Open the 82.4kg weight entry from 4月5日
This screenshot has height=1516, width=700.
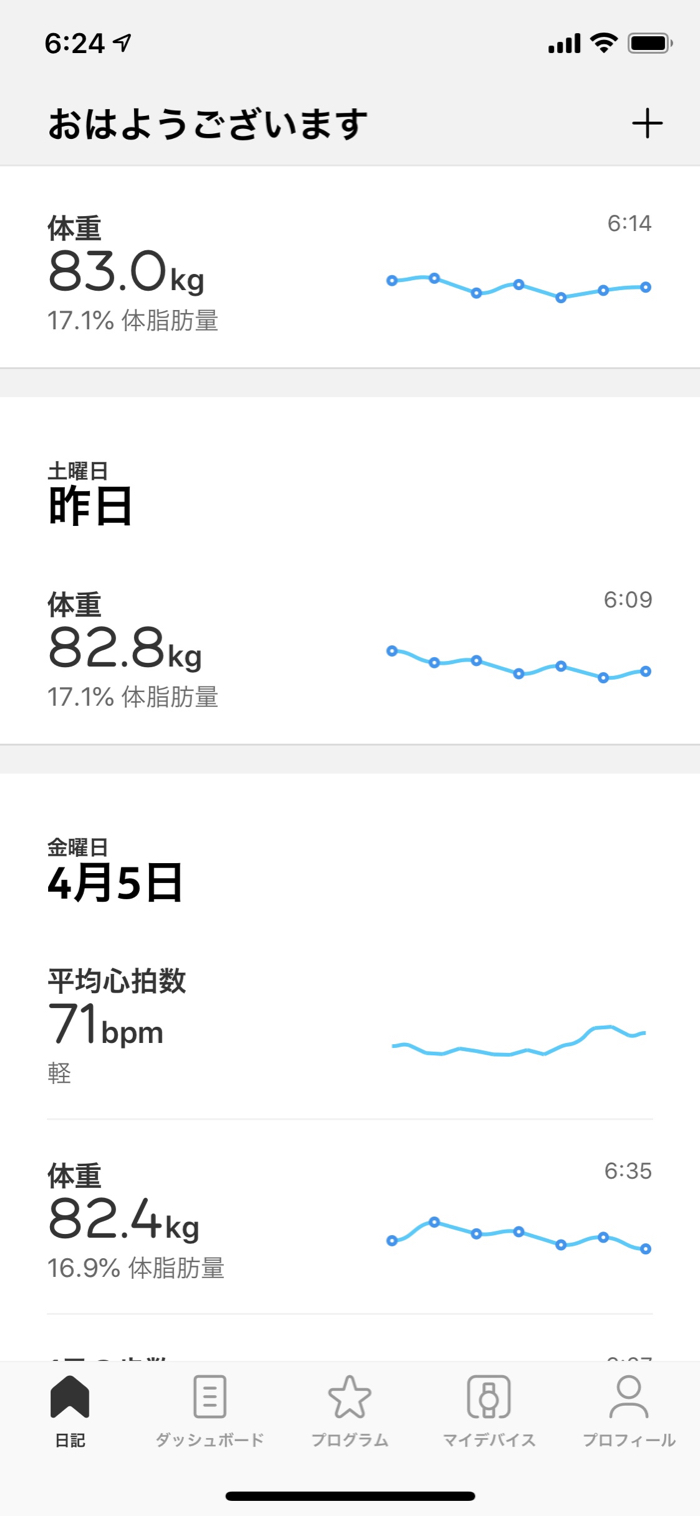pos(350,1218)
